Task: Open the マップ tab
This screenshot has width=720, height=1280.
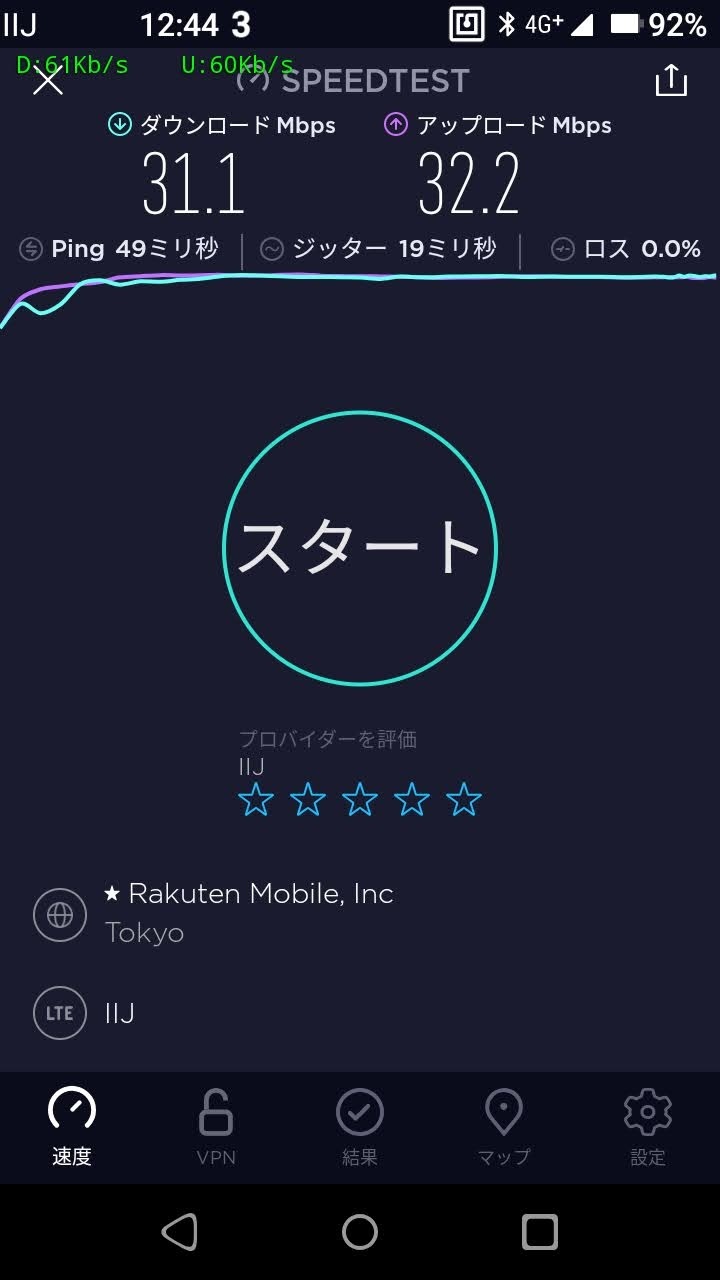Action: (x=504, y=1127)
